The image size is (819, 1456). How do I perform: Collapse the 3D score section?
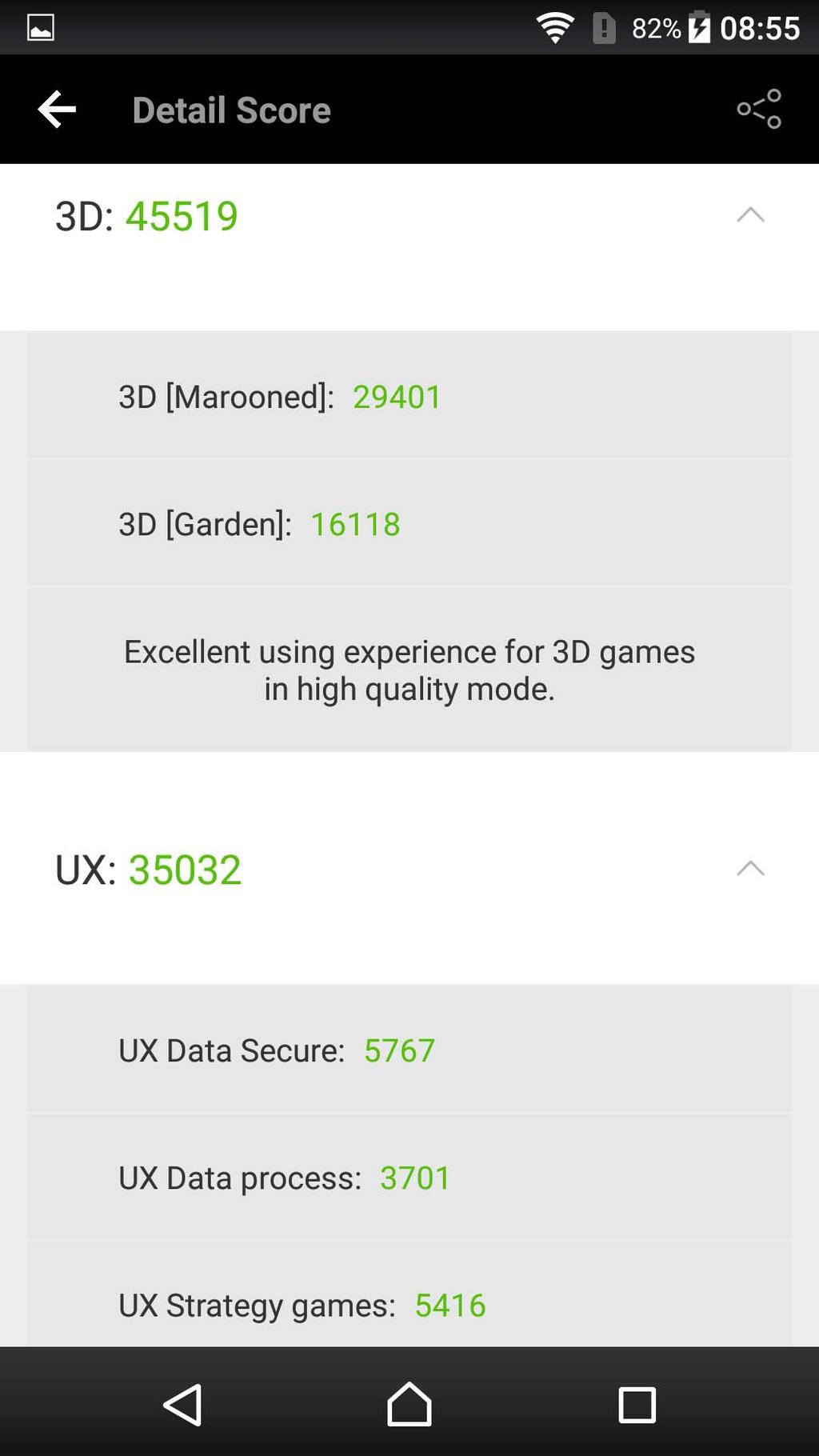coord(750,214)
